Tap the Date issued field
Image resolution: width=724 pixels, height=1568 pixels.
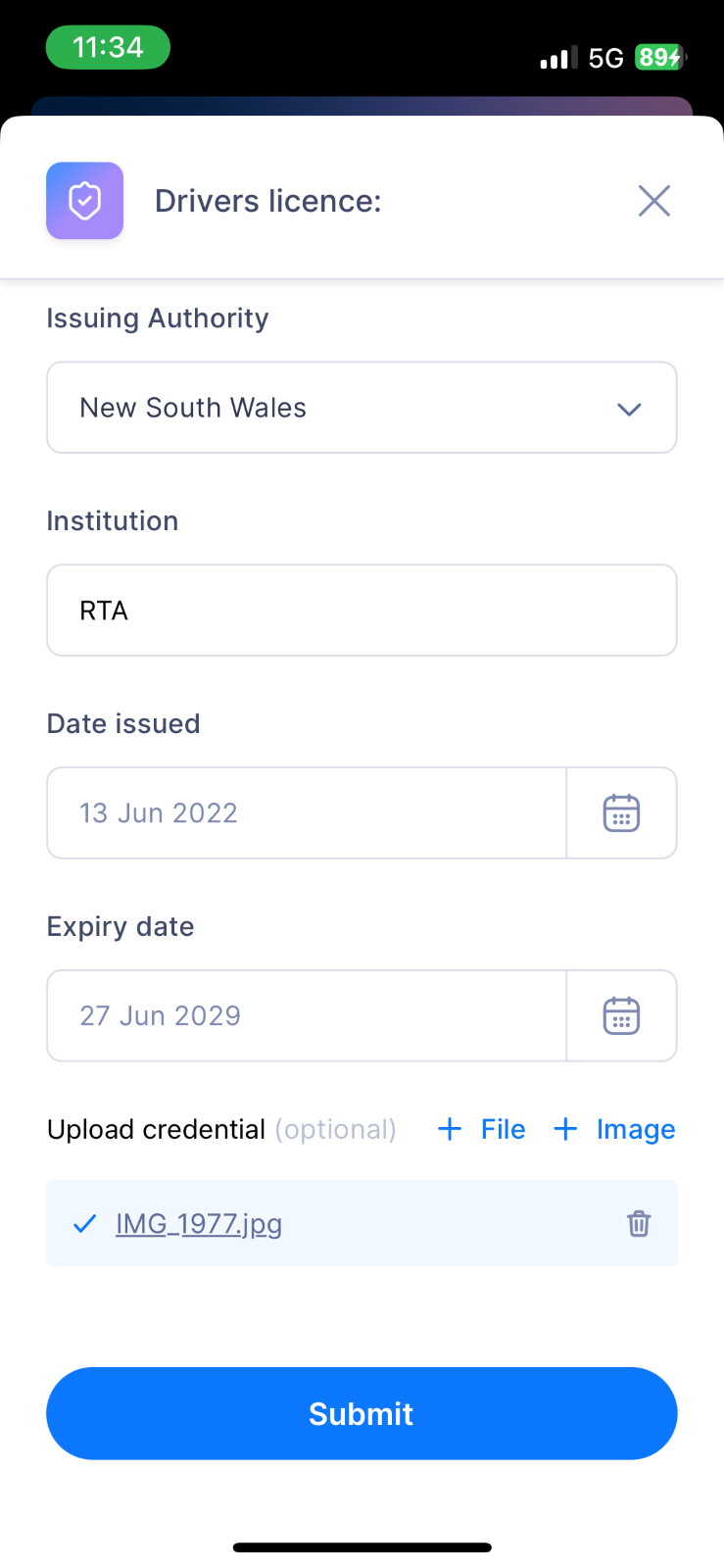tap(307, 812)
